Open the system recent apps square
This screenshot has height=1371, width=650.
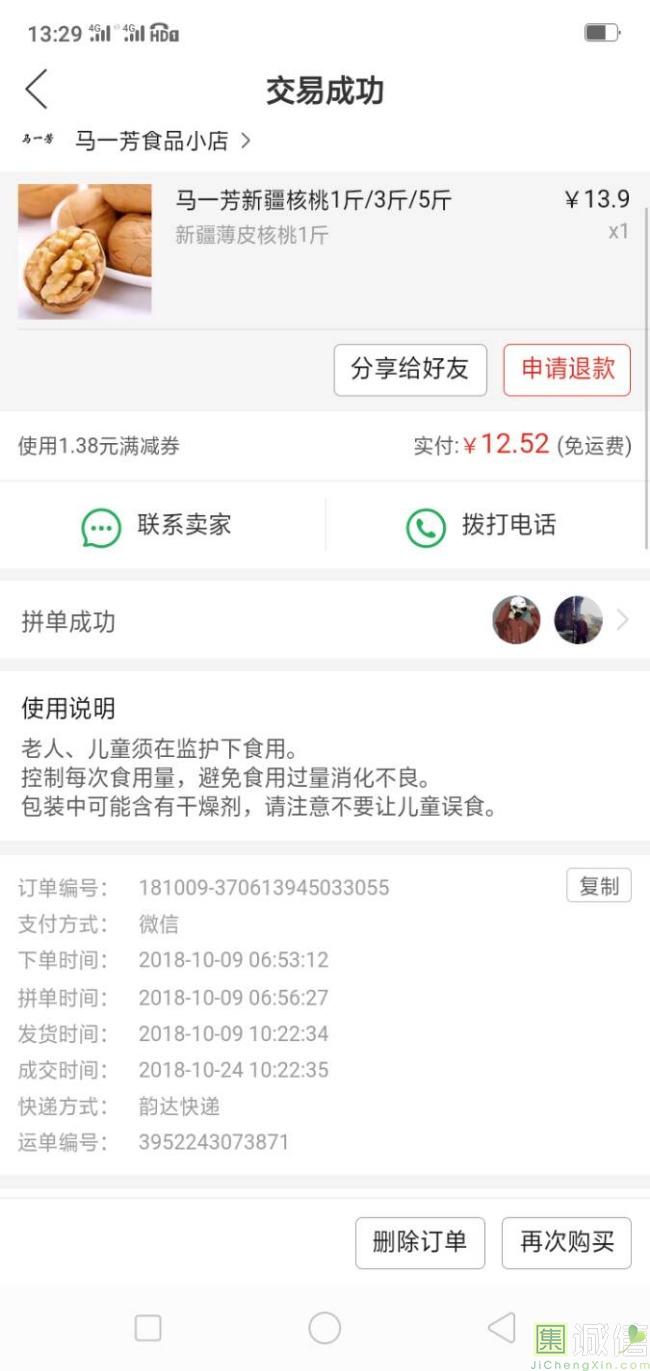coord(148,1328)
